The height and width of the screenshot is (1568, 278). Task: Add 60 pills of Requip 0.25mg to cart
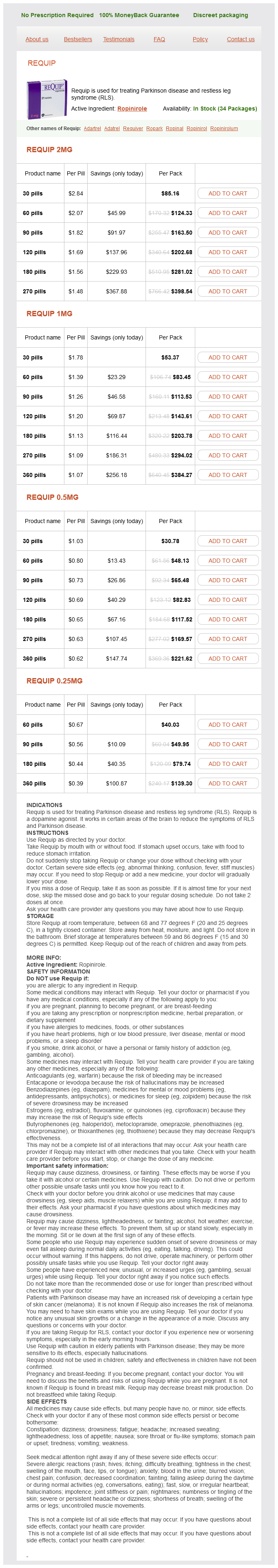point(227,725)
